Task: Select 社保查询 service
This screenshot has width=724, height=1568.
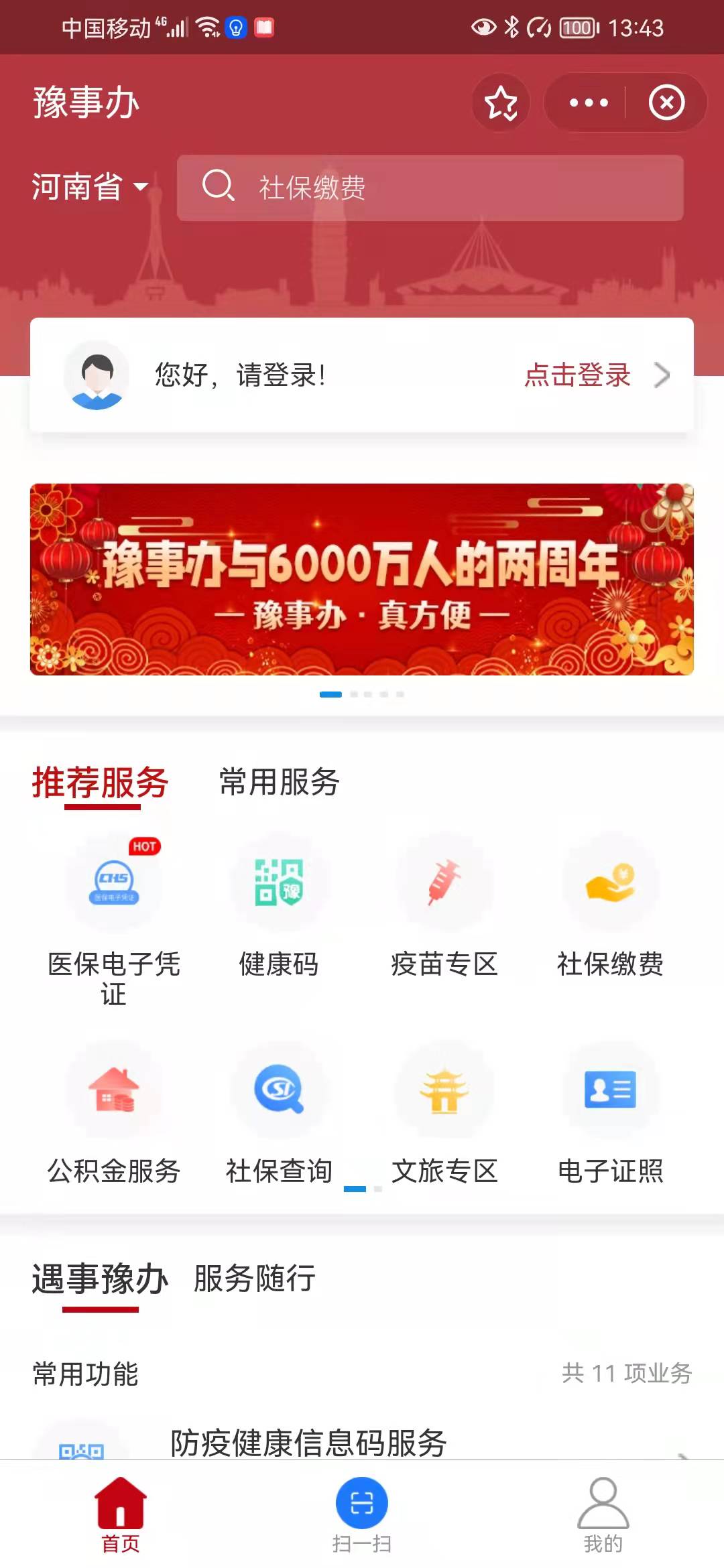Action: click(279, 1112)
